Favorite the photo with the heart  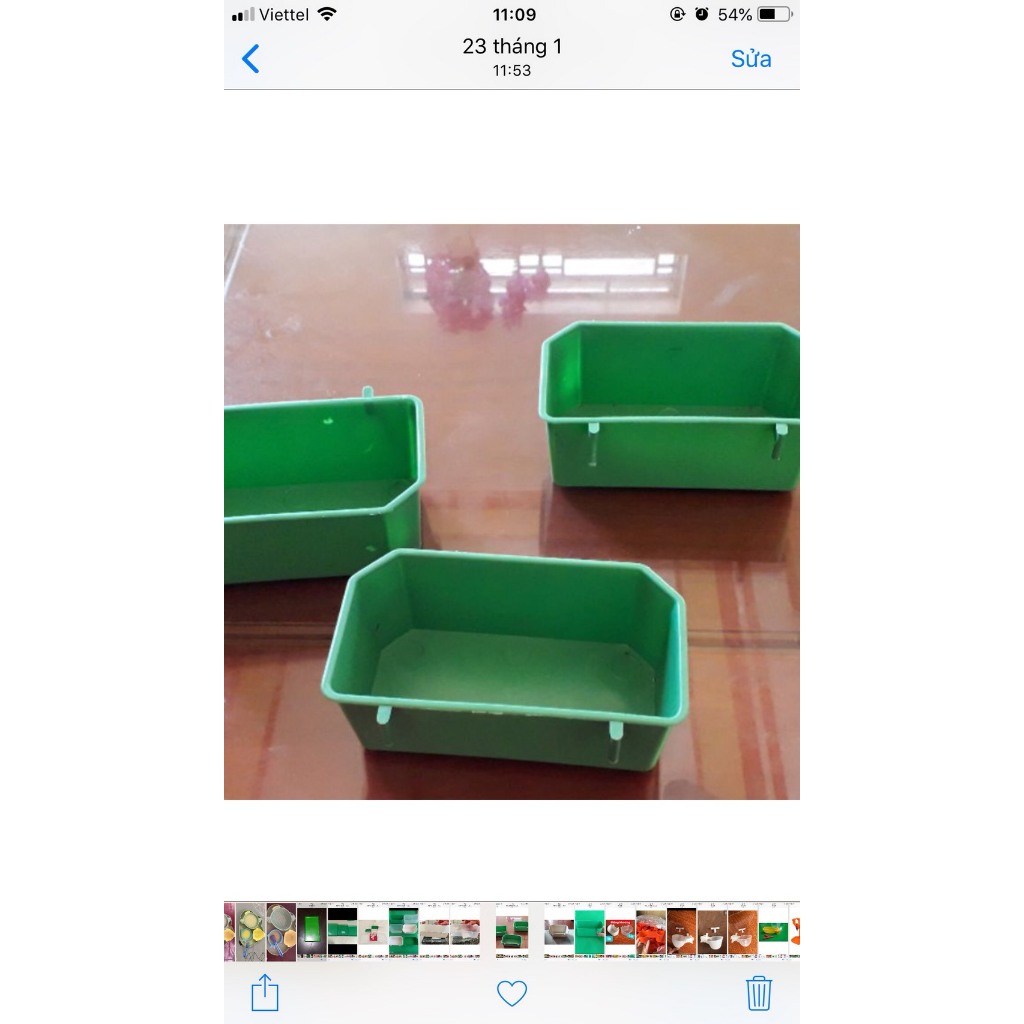coord(511,993)
